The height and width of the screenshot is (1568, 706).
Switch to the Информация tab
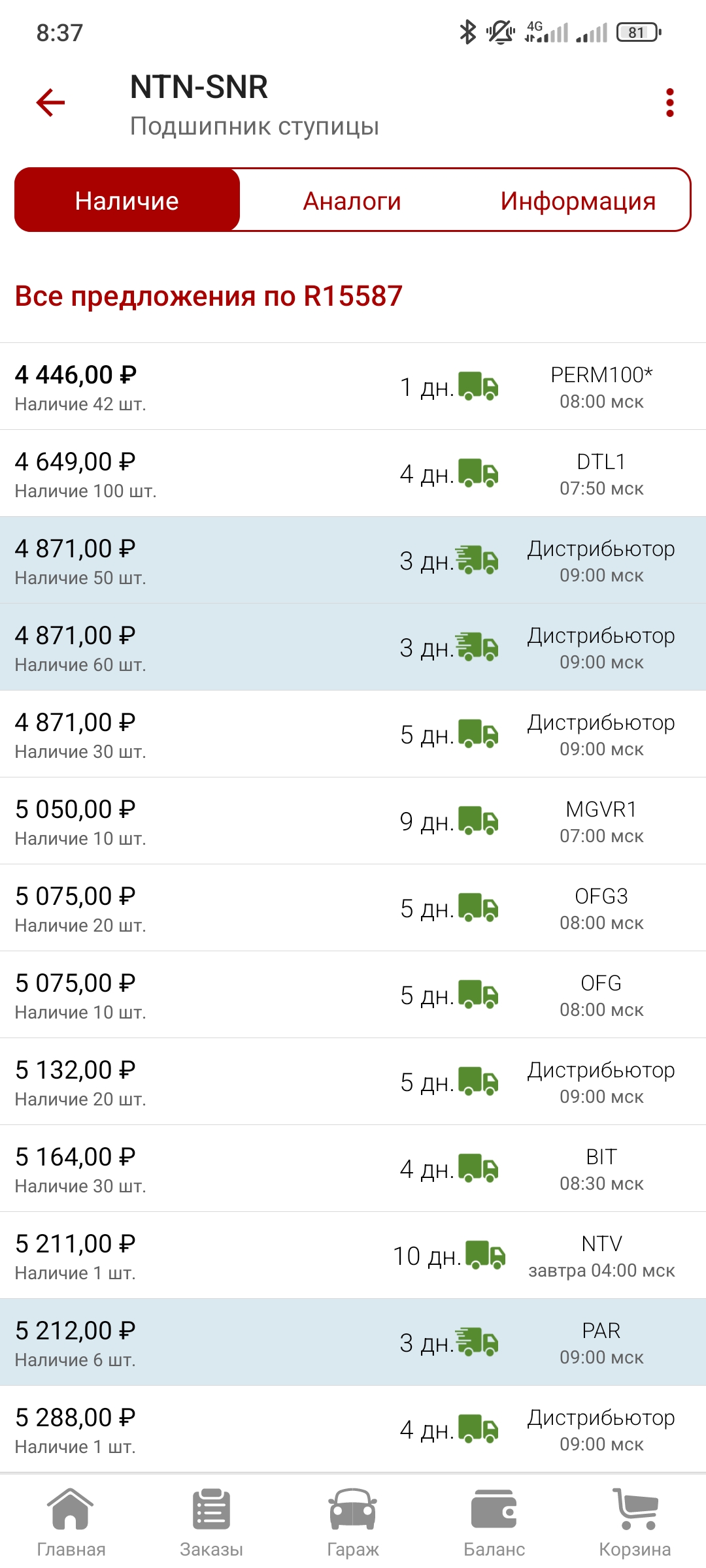[x=578, y=201]
